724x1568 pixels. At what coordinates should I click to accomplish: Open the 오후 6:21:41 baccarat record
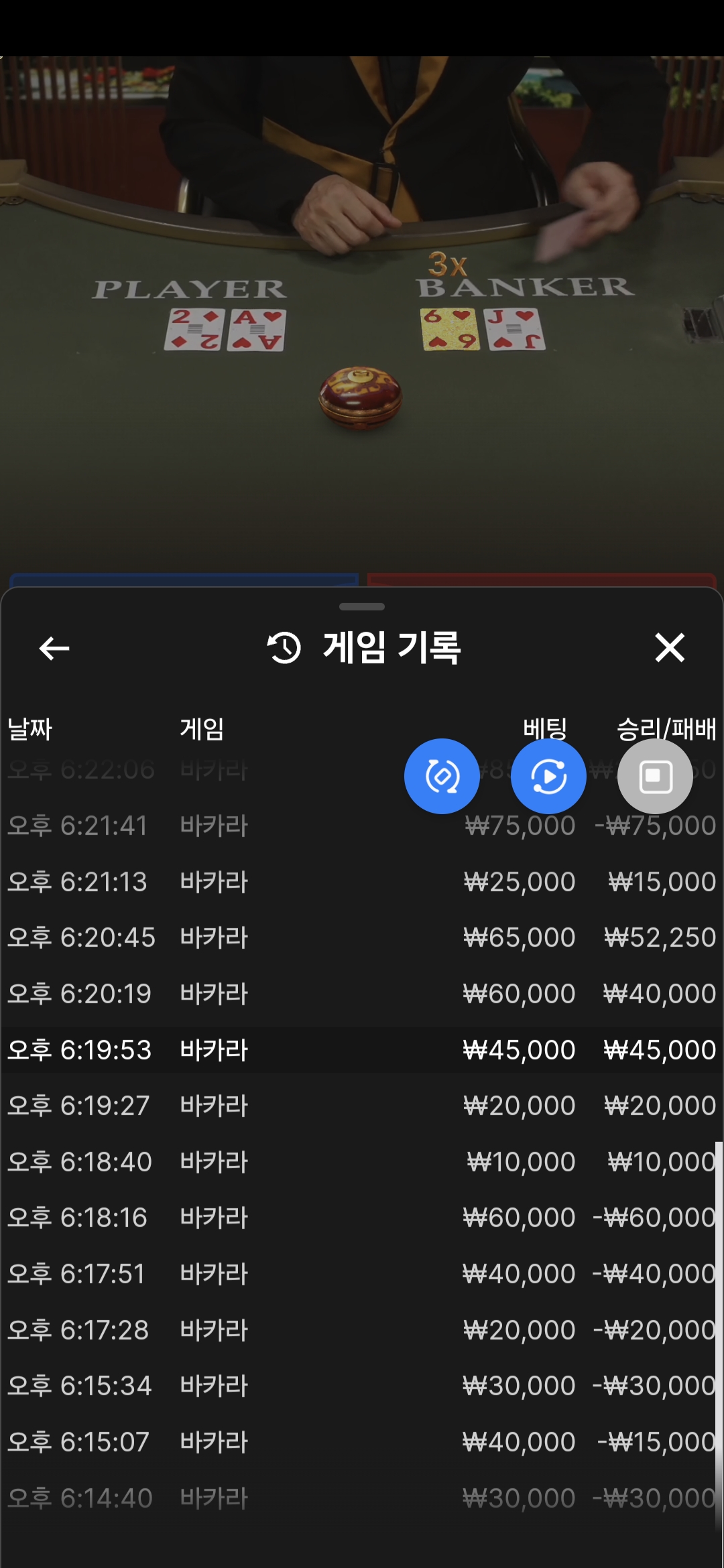tap(268, 826)
